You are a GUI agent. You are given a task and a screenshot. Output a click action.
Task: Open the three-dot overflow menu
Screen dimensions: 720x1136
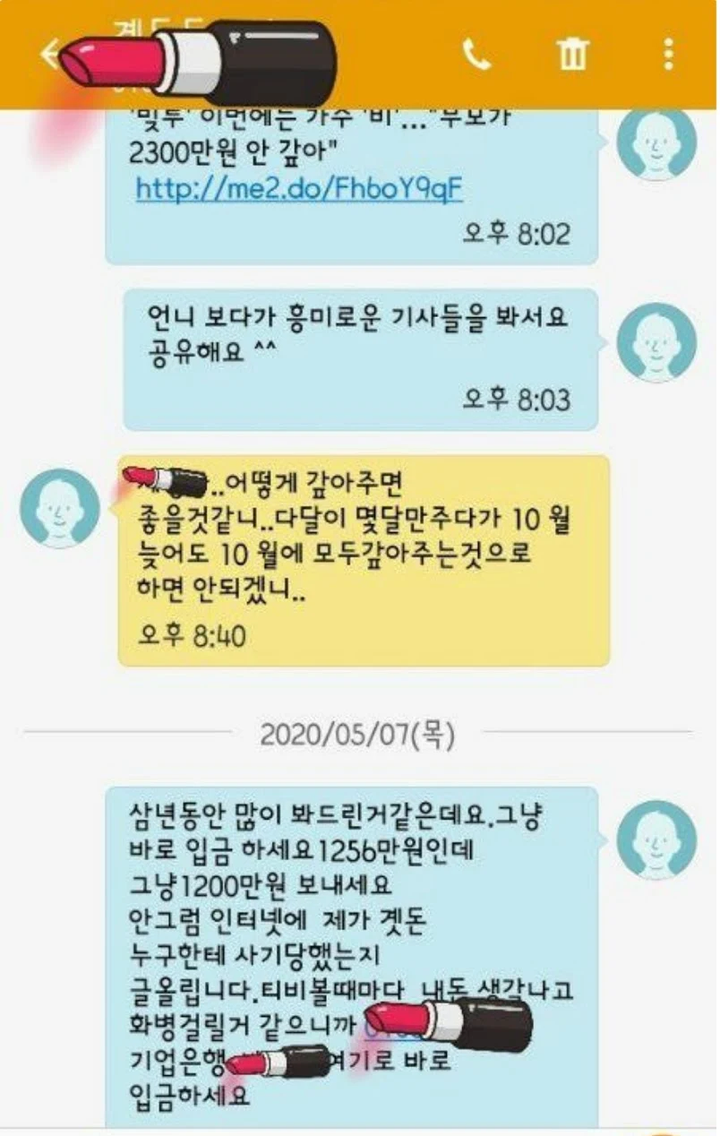tap(668, 55)
